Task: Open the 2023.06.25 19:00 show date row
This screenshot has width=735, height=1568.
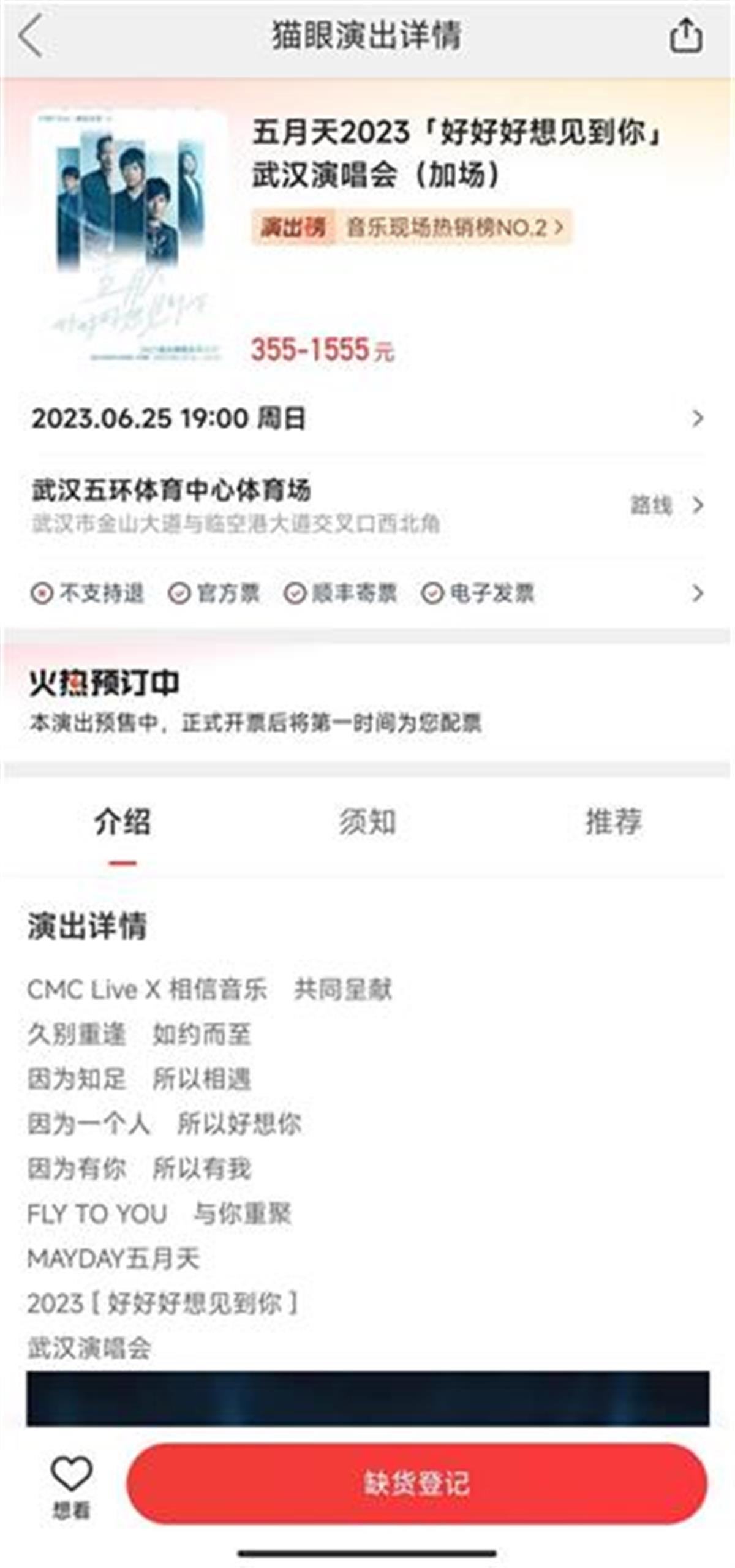Action: 367,419
